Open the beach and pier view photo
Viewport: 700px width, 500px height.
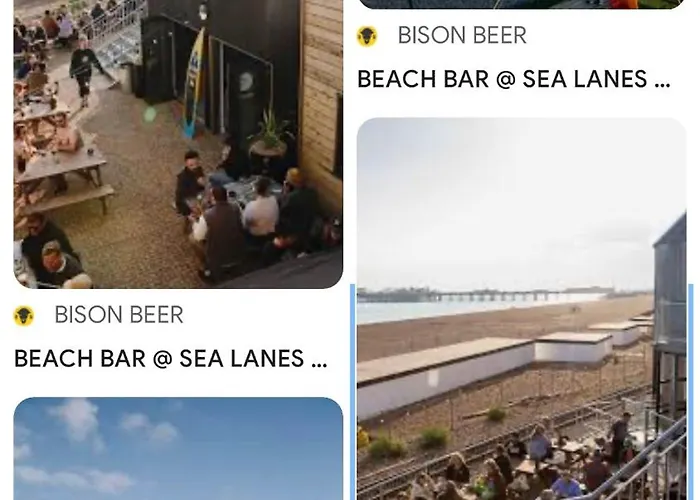pos(520,310)
